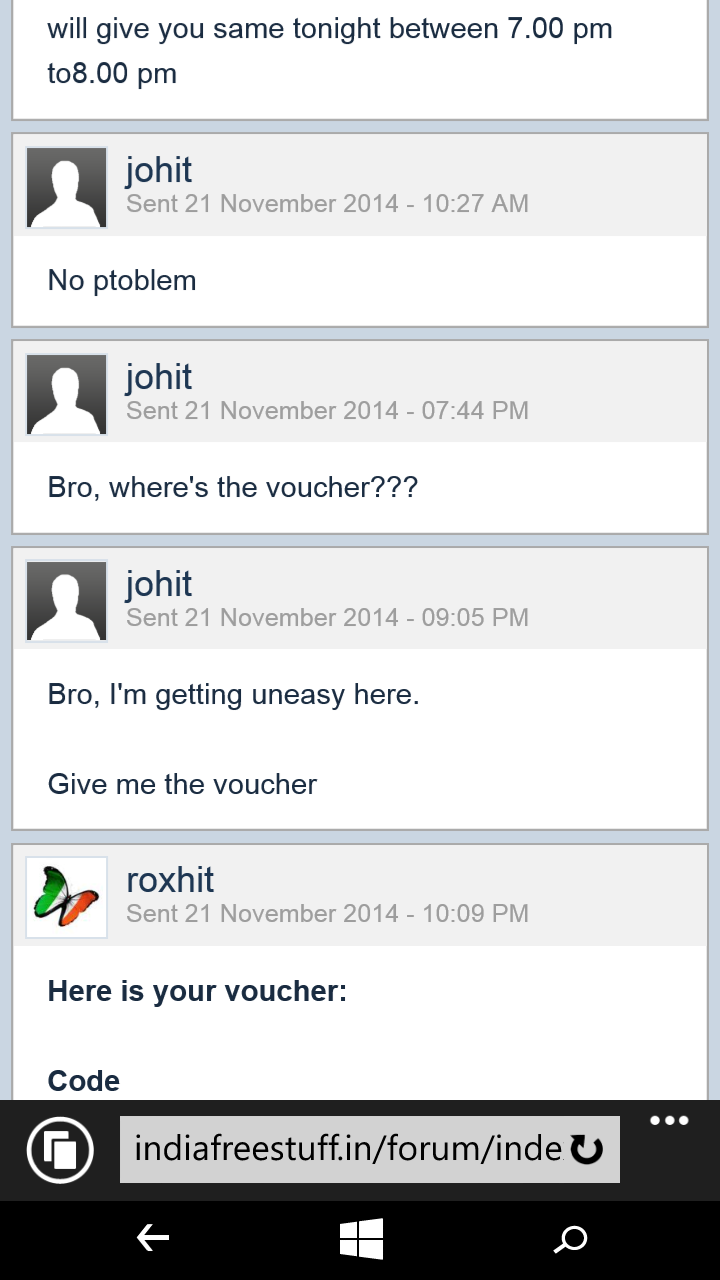720x1280 pixels.
Task: Open the browser's more options menu
Action: point(669,1121)
